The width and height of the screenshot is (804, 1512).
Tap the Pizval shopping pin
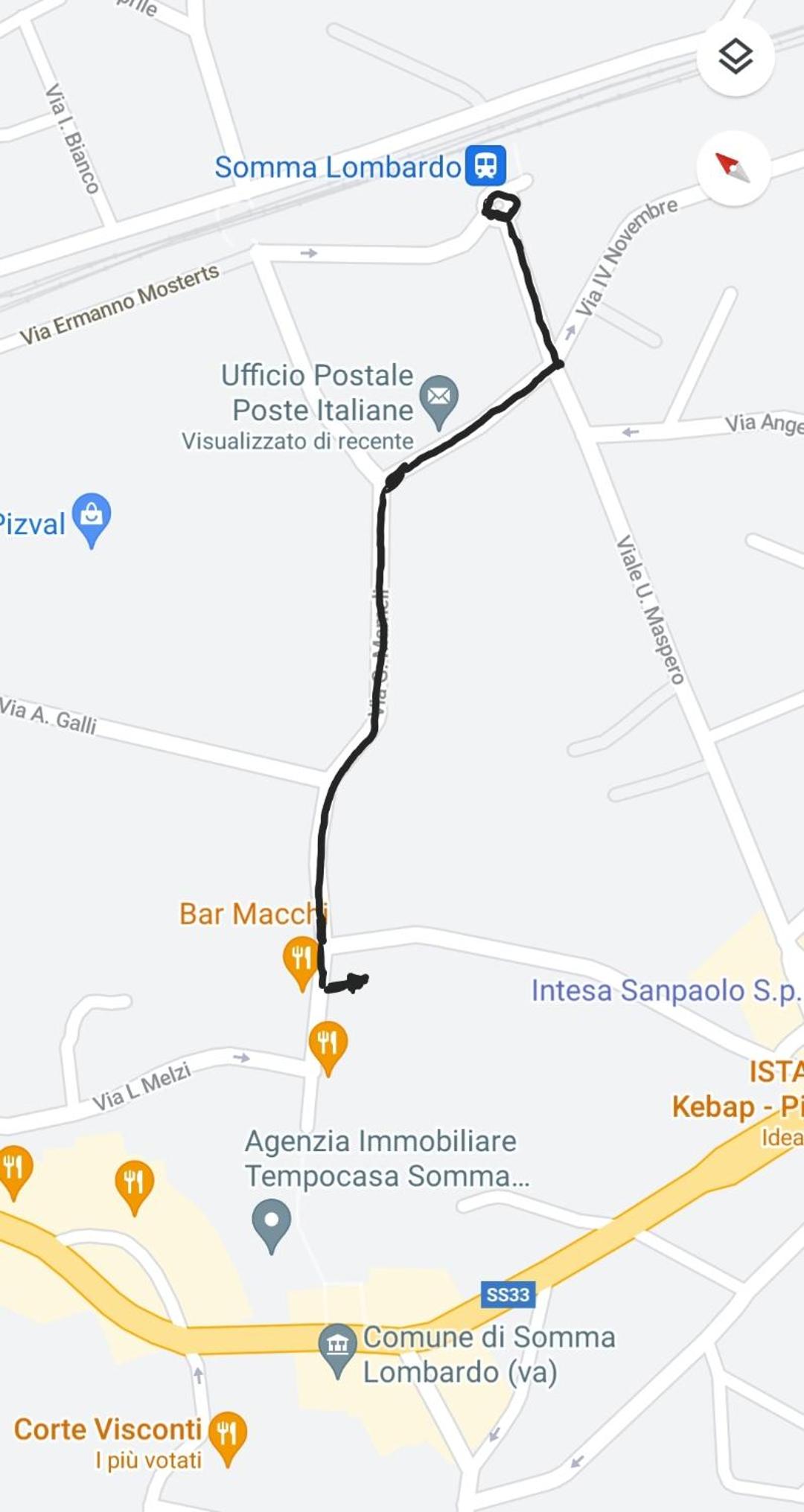(x=92, y=520)
